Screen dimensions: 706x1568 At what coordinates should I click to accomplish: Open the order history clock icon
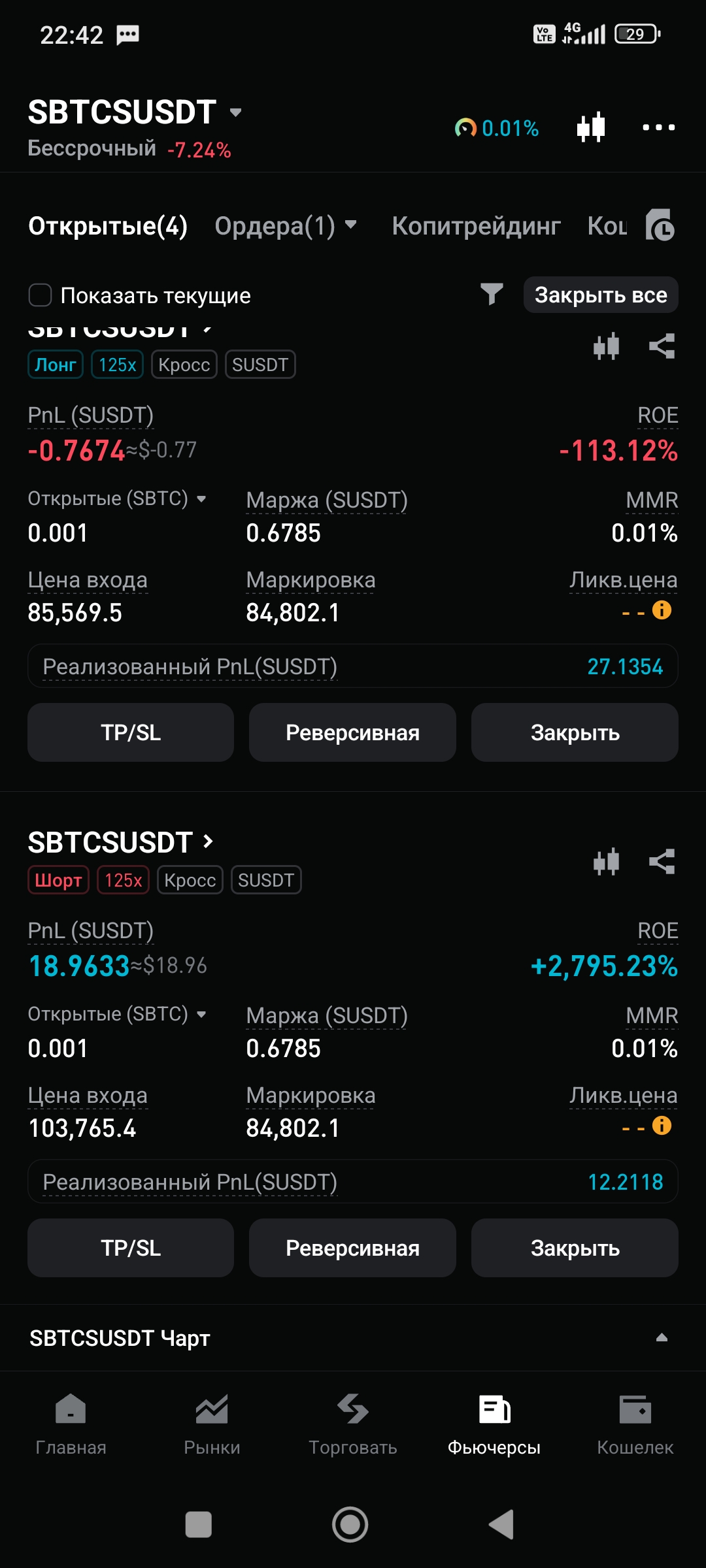pos(660,226)
